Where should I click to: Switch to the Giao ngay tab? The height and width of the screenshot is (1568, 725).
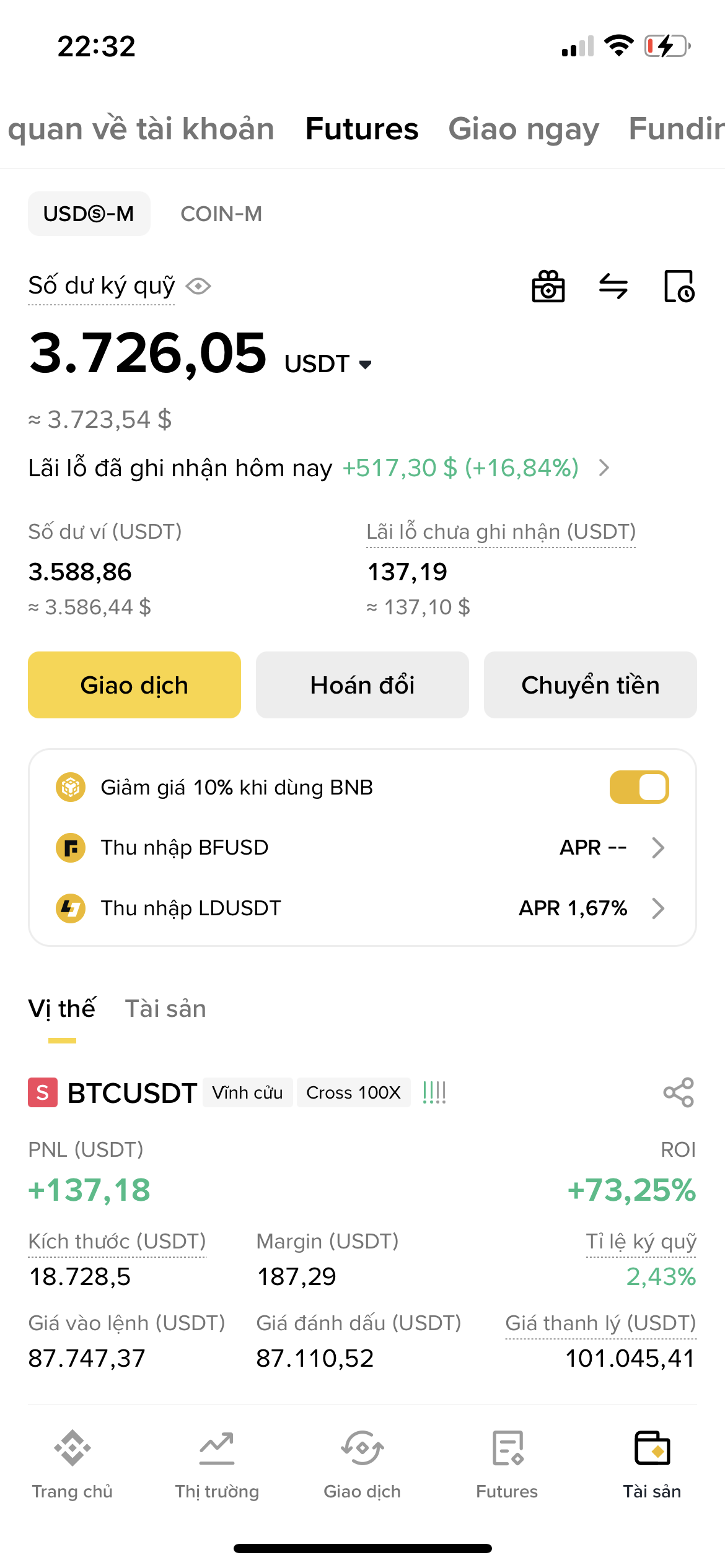point(524,129)
